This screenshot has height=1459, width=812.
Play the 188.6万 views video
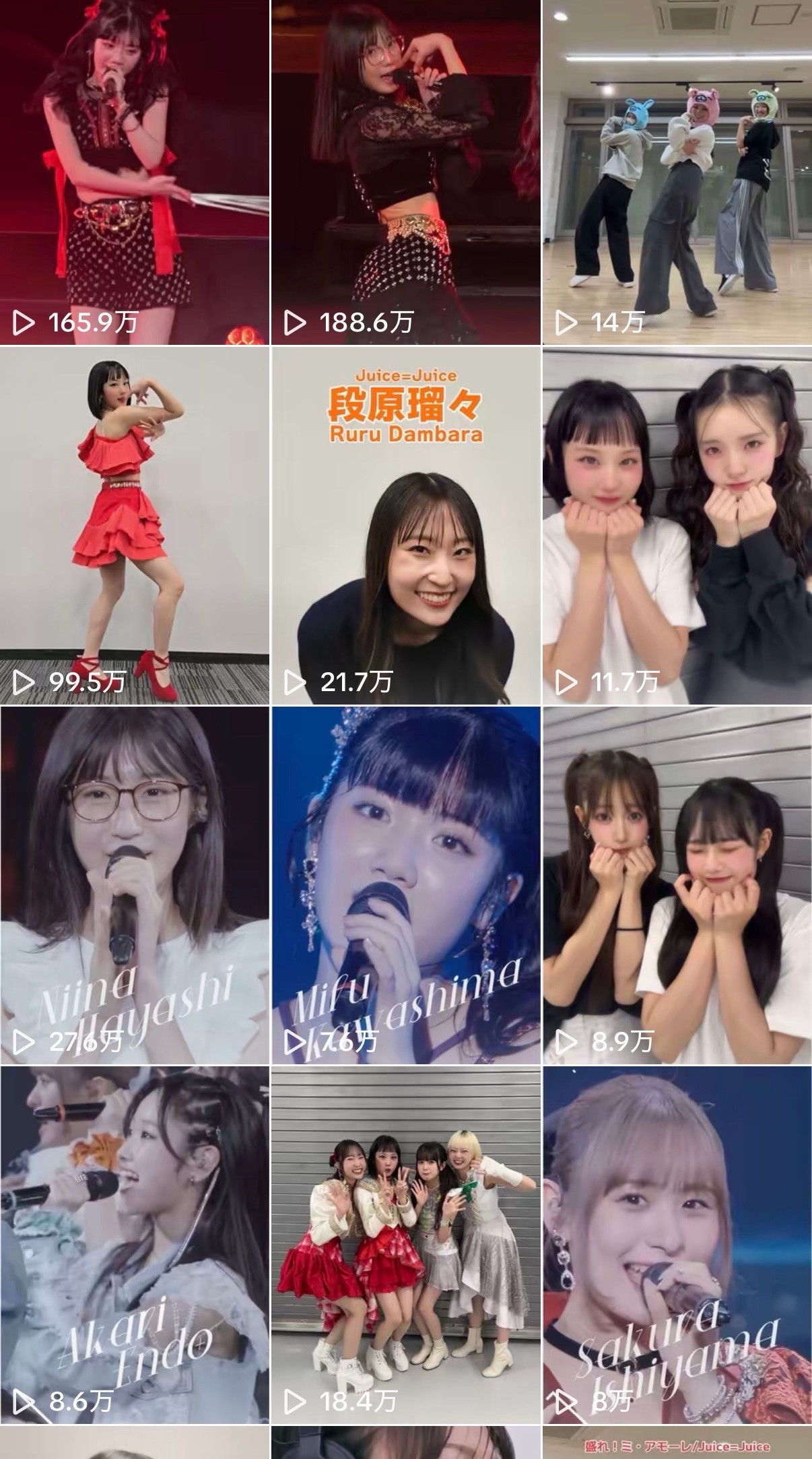pos(406,172)
